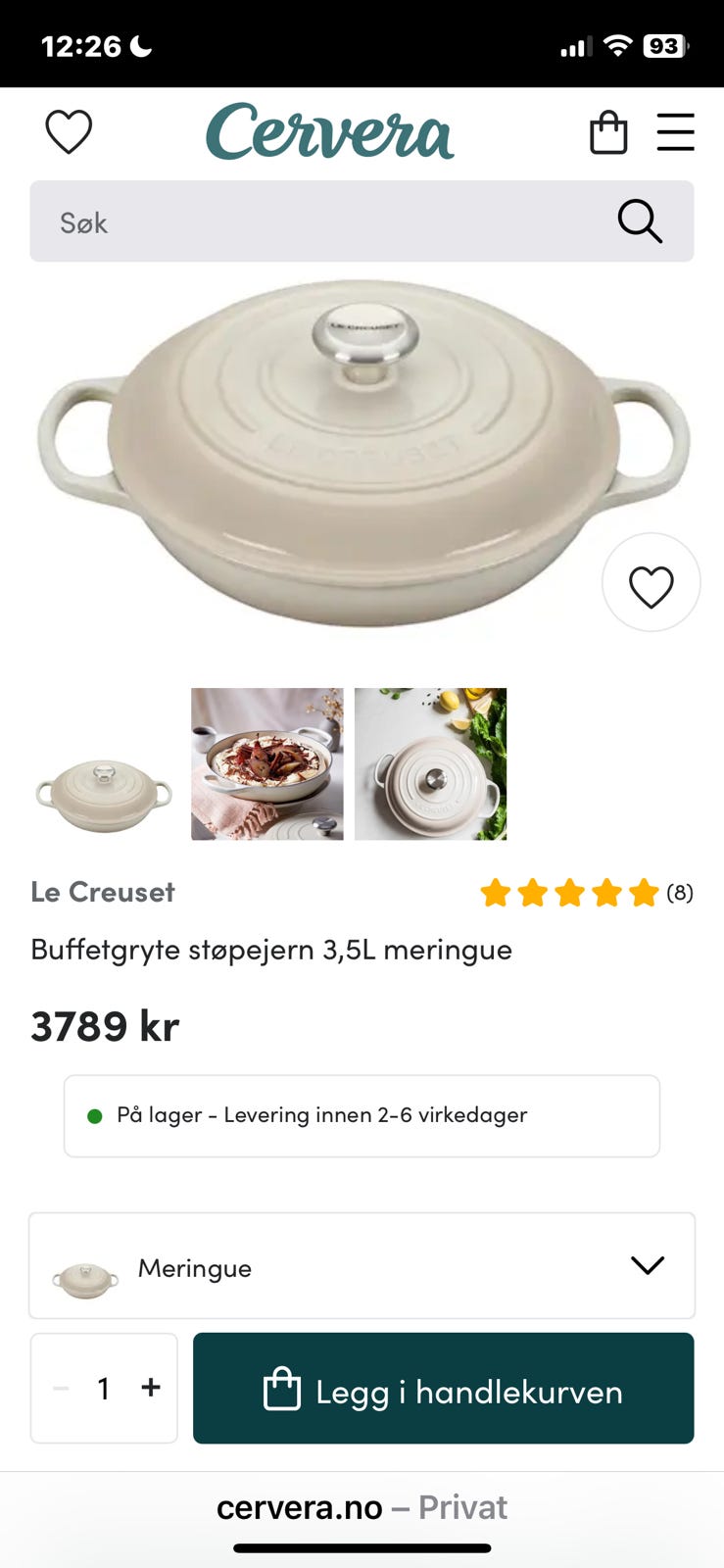Tap the fifth rating star

click(x=644, y=893)
